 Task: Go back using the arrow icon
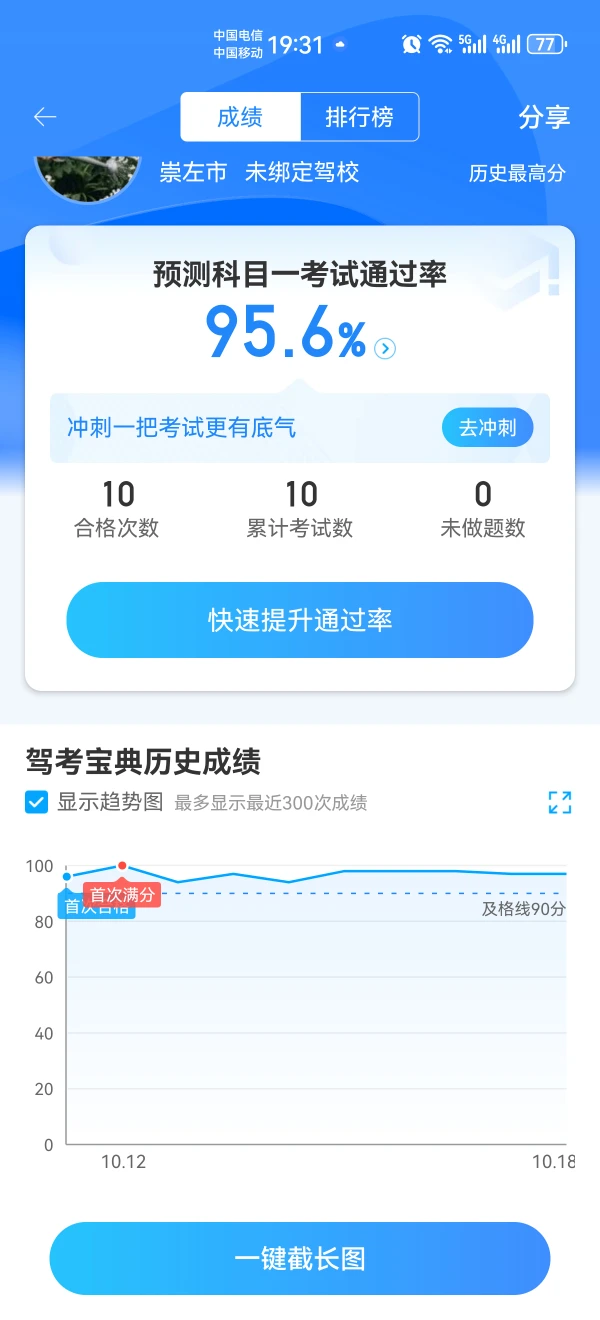pos(45,117)
